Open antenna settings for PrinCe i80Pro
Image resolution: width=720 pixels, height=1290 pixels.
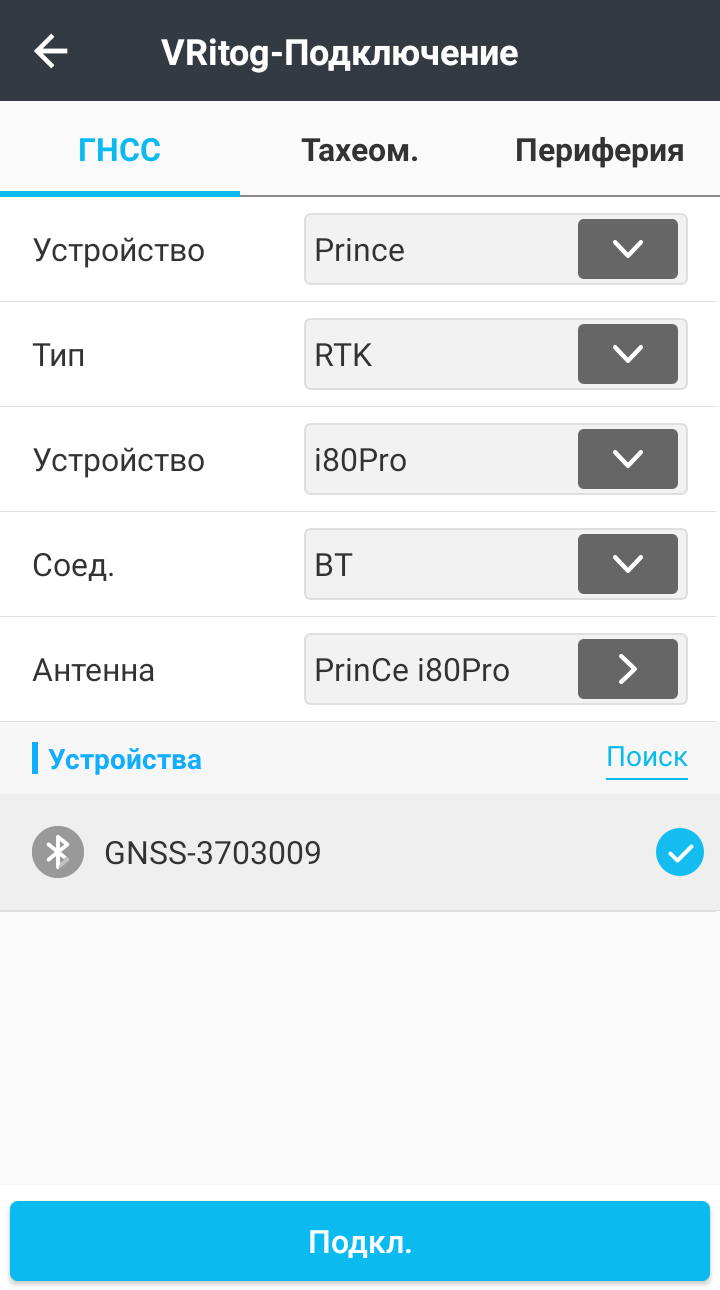496,669
